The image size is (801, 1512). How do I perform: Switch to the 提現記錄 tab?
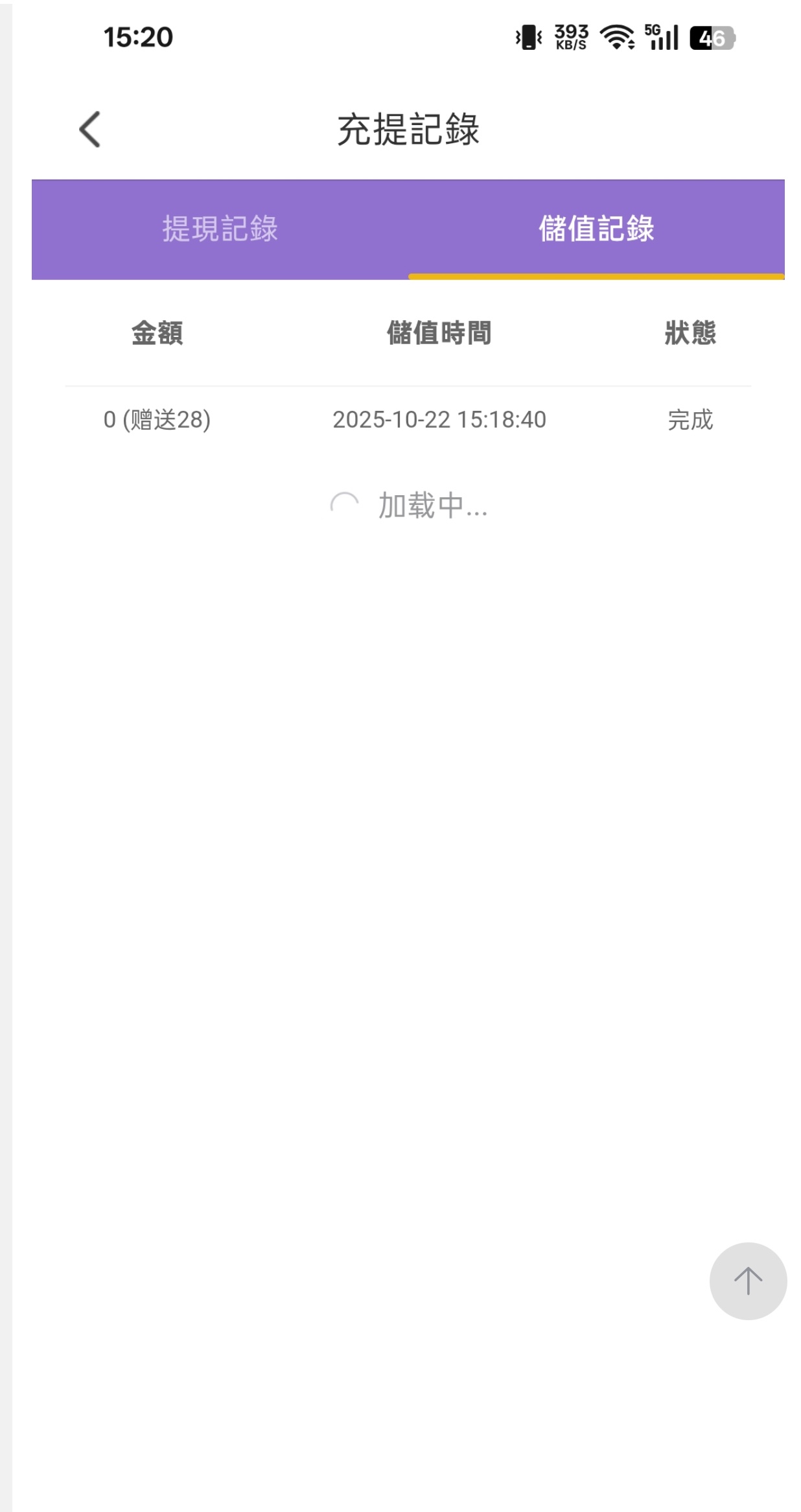point(220,229)
